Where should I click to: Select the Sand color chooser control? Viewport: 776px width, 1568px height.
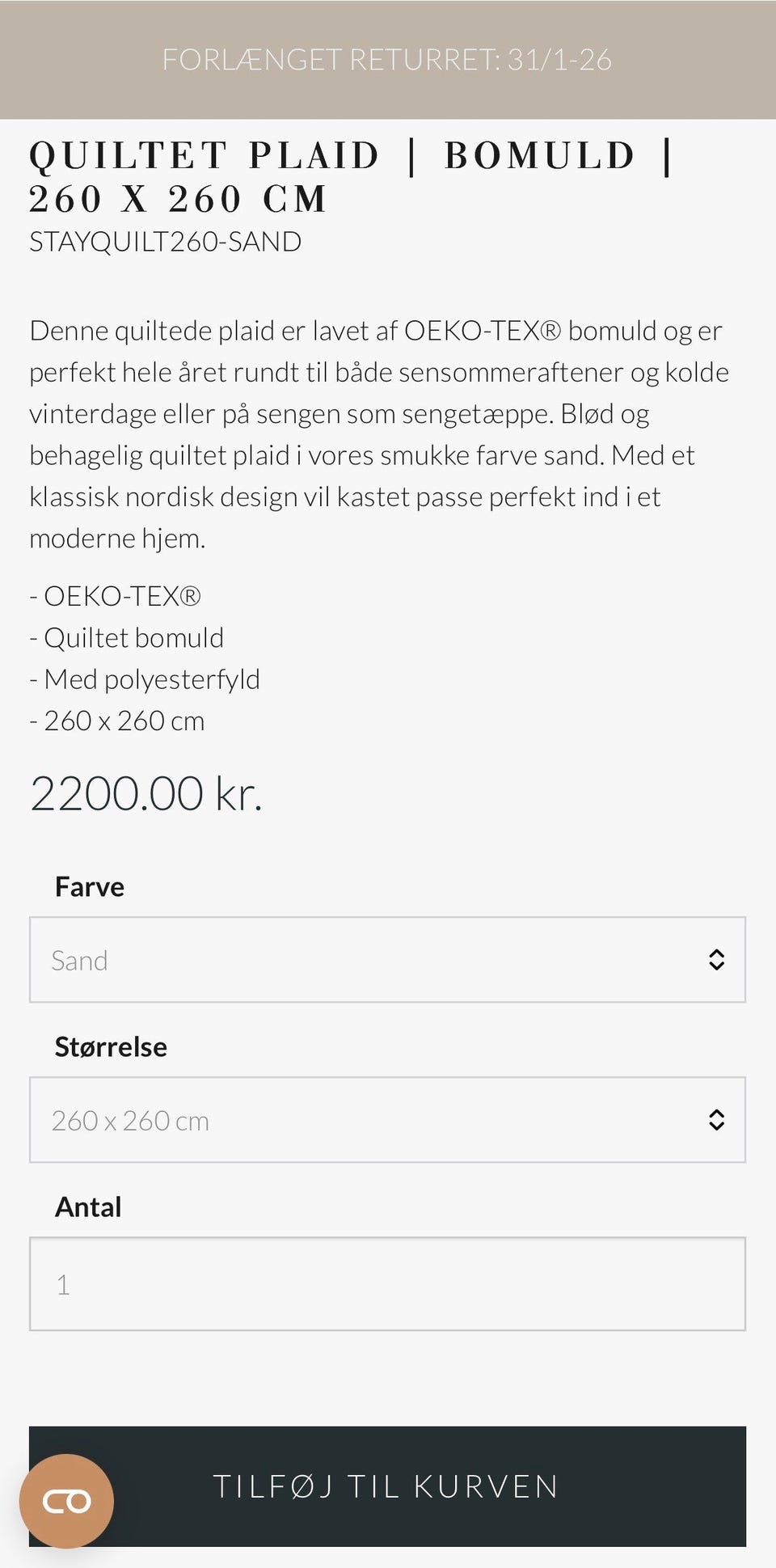point(388,960)
